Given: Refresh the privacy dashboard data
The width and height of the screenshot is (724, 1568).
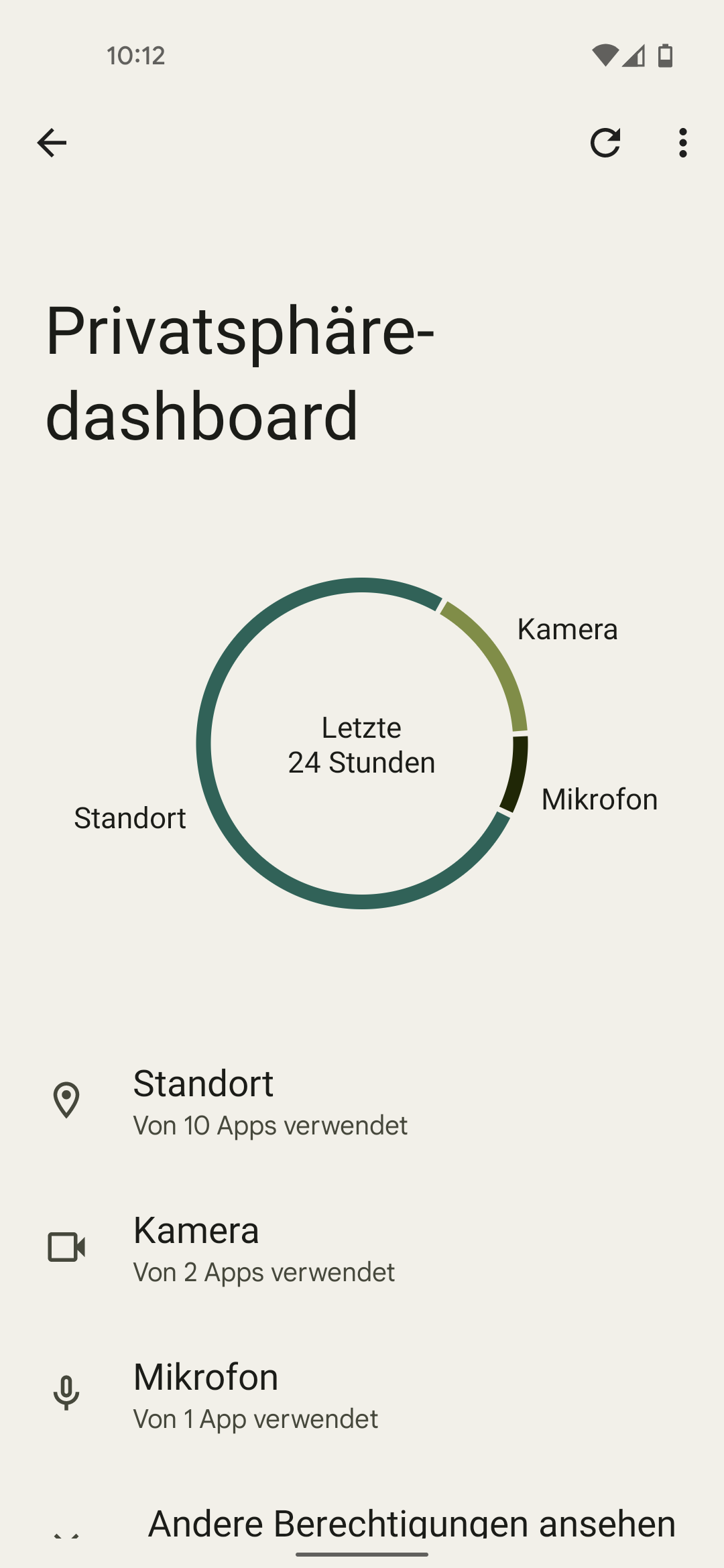Looking at the screenshot, I should click(x=605, y=143).
